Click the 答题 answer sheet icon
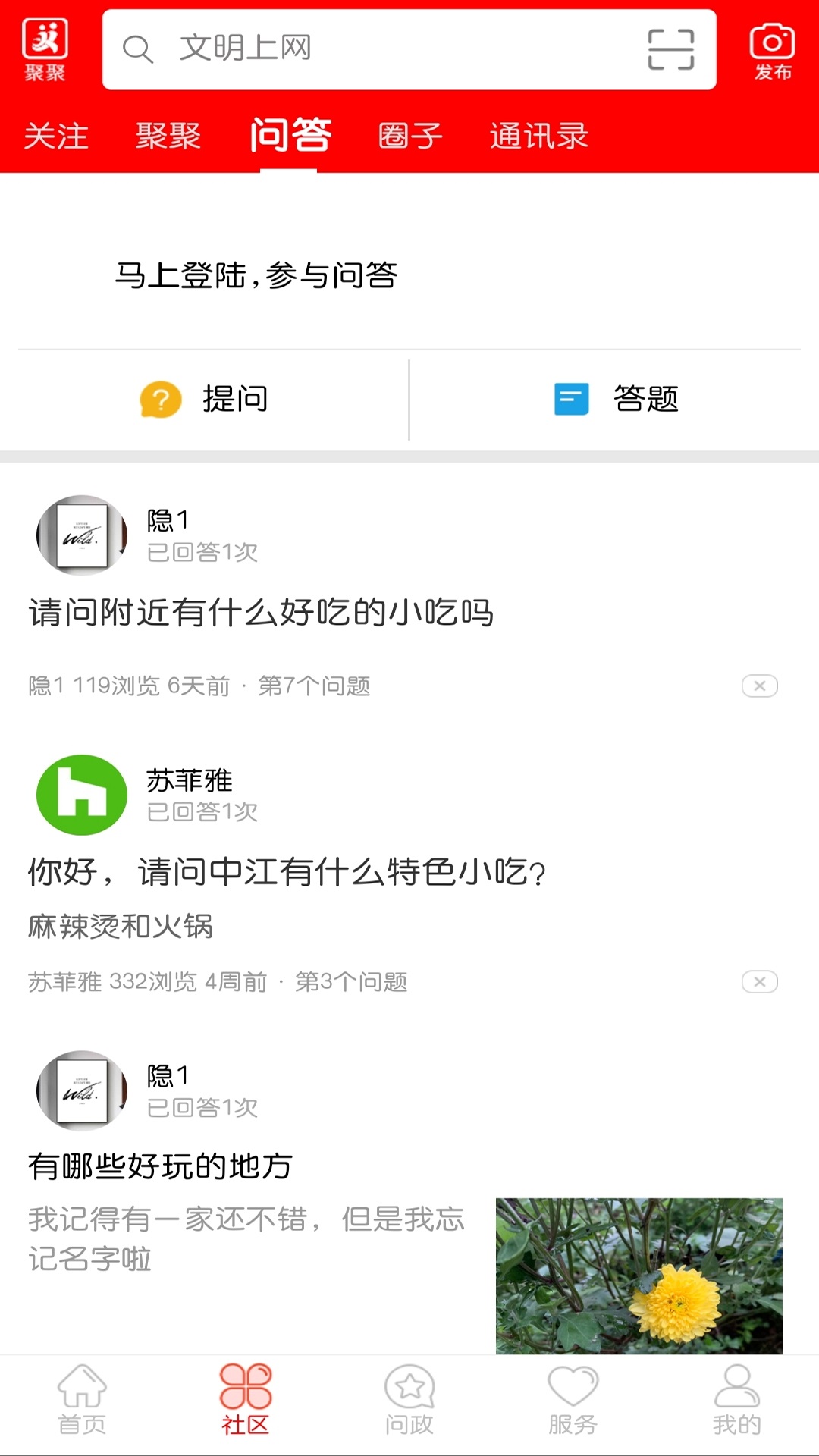 pyautogui.click(x=570, y=399)
